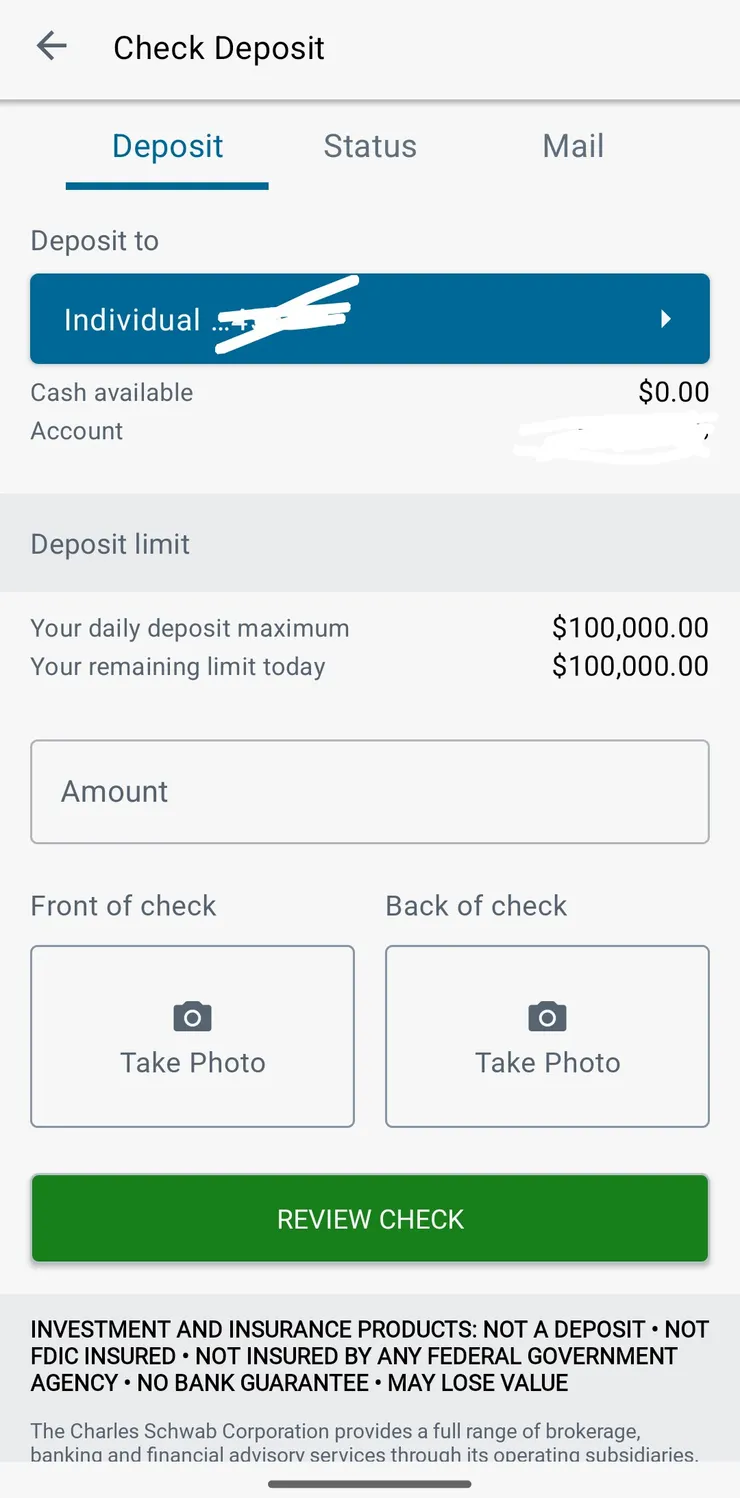Switch to the Status tab
The height and width of the screenshot is (1498, 740).
point(369,146)
